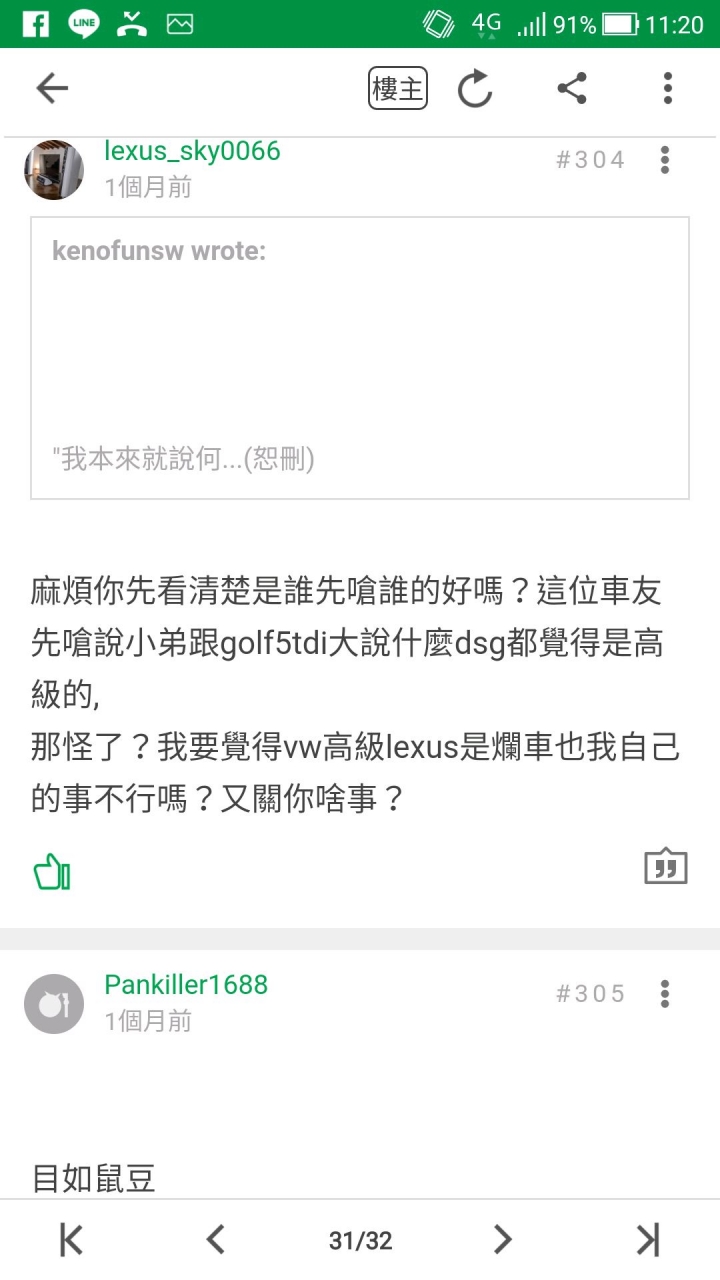
Task: Open more options for post #305
Action: [665, 994]
